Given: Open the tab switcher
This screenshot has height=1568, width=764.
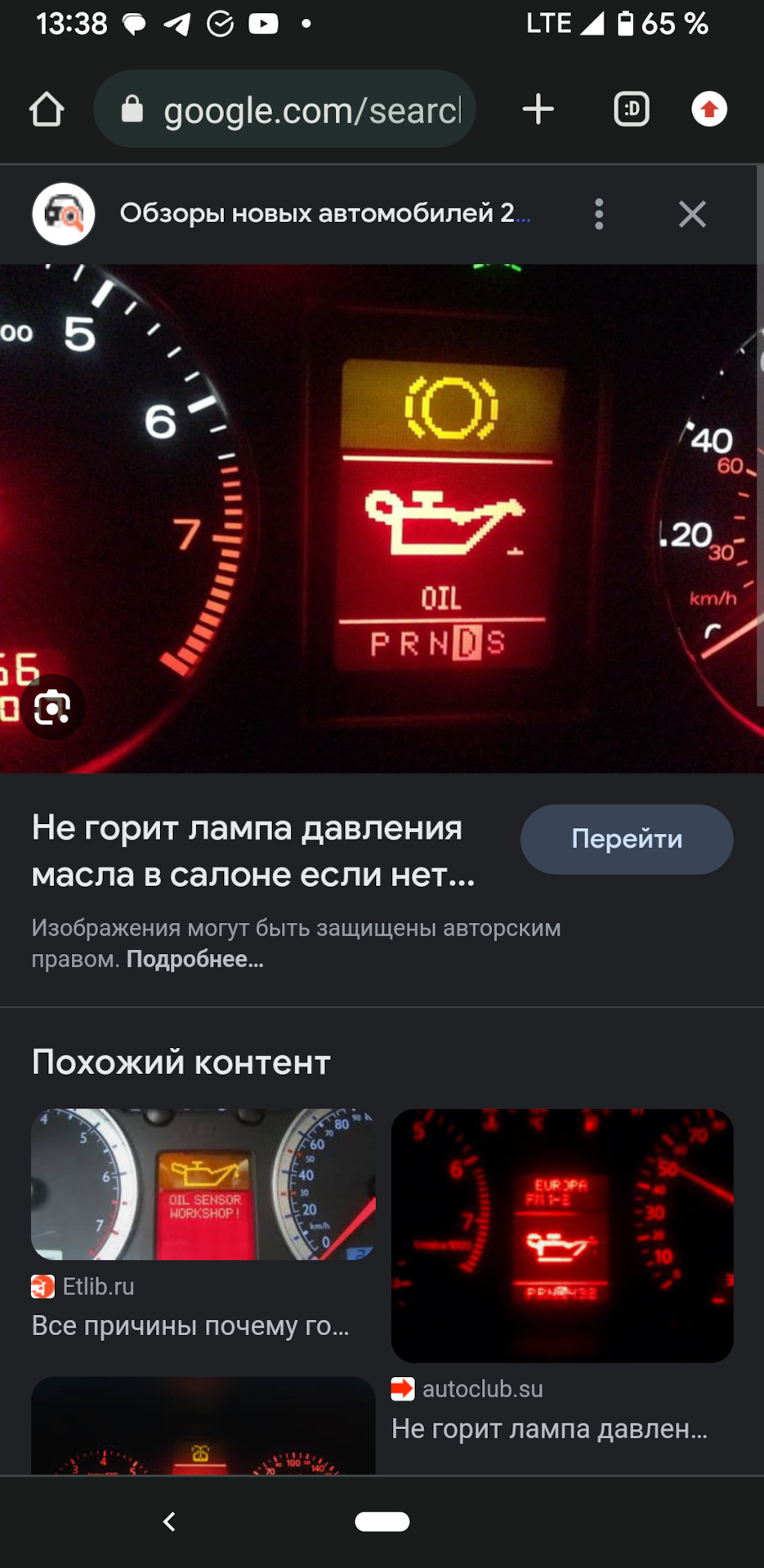Looking at the screenshot, I should click(x=631, y=109).
